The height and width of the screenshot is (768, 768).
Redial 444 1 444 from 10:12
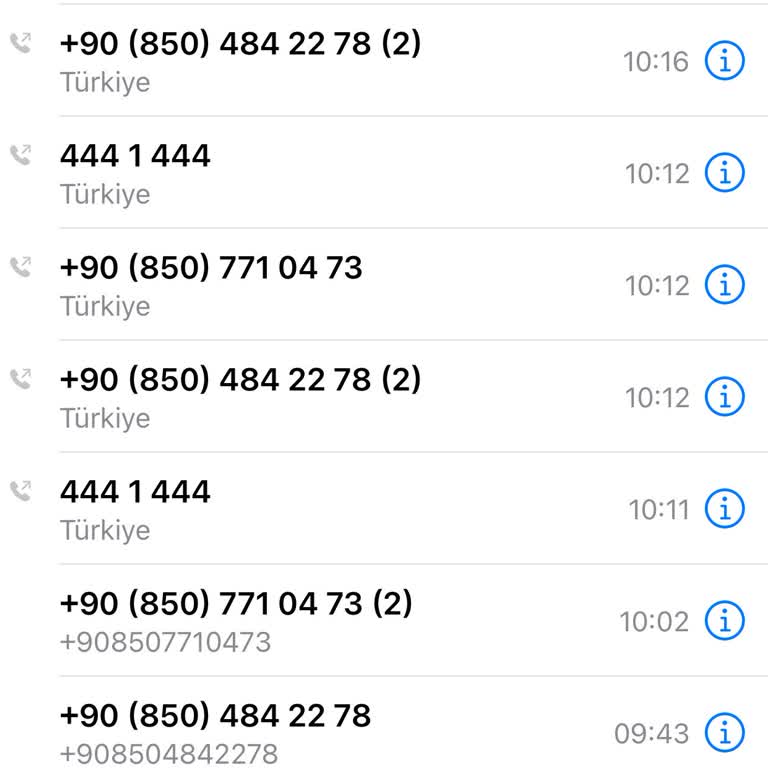(x=136, y=157)
